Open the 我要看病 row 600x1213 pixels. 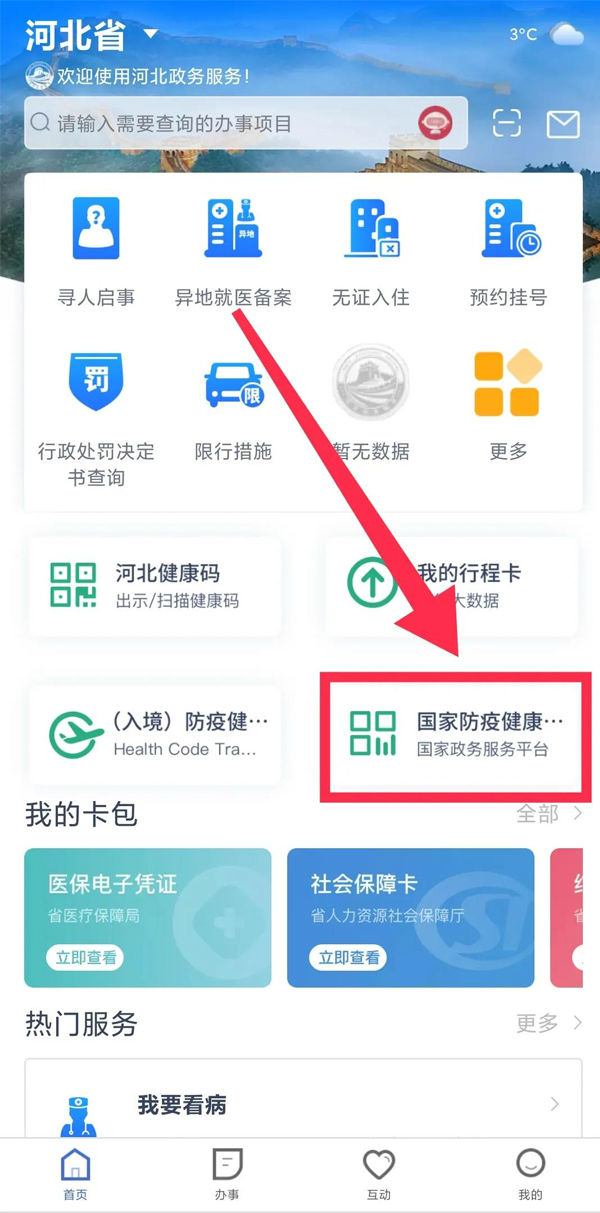[x=303, y=1105]
